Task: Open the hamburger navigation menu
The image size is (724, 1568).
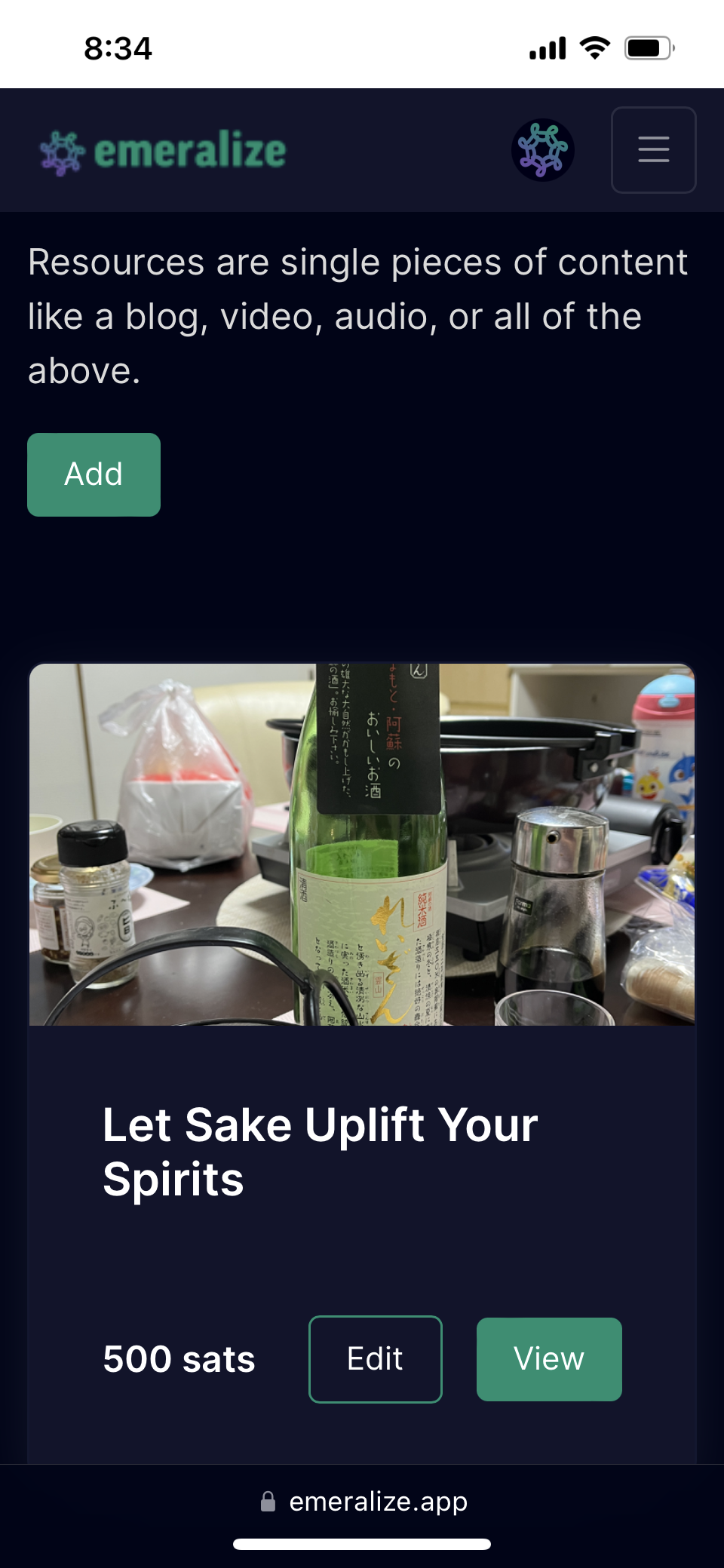Action: point(653,150)
